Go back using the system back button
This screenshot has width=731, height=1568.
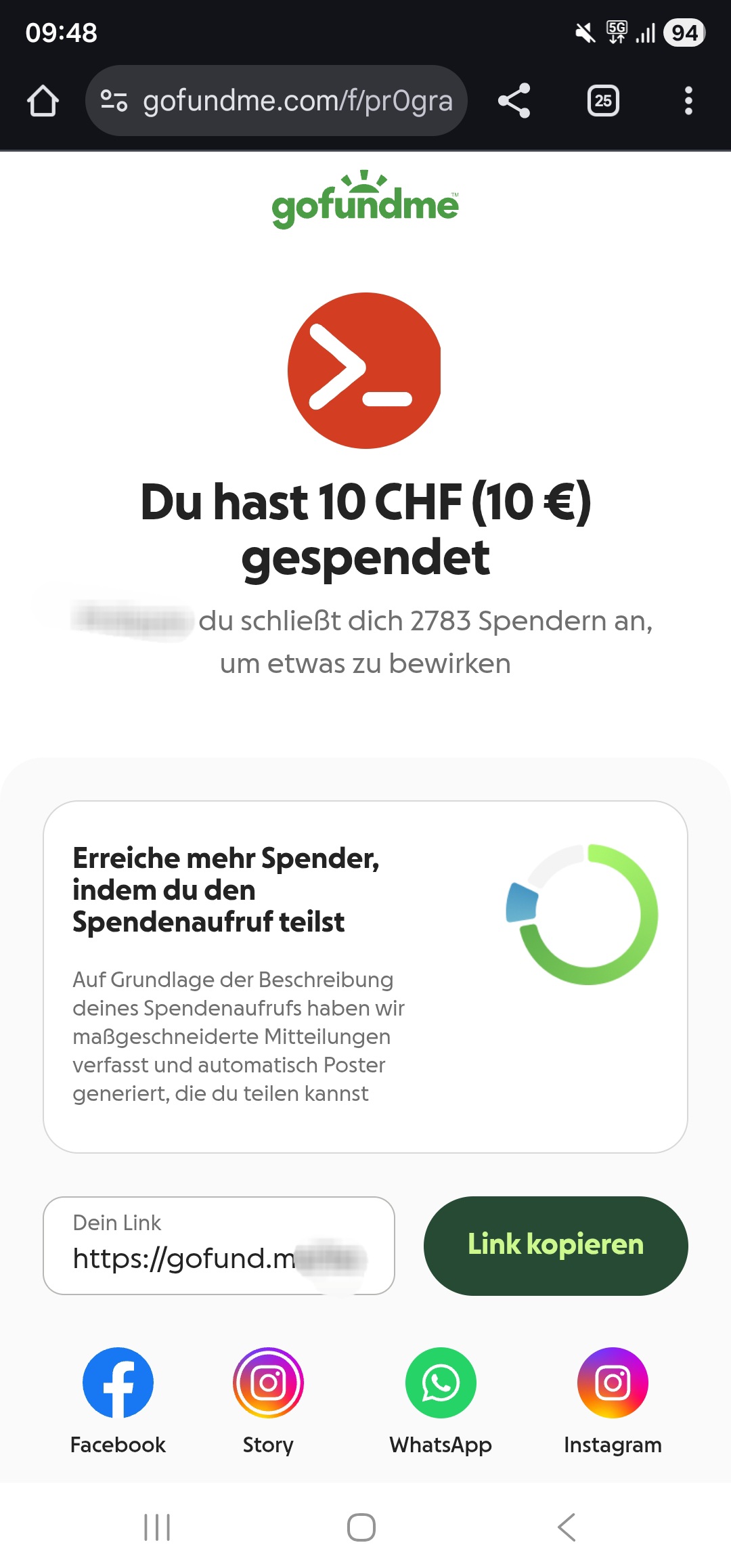pyautogui.click(x=567, y=1527)
